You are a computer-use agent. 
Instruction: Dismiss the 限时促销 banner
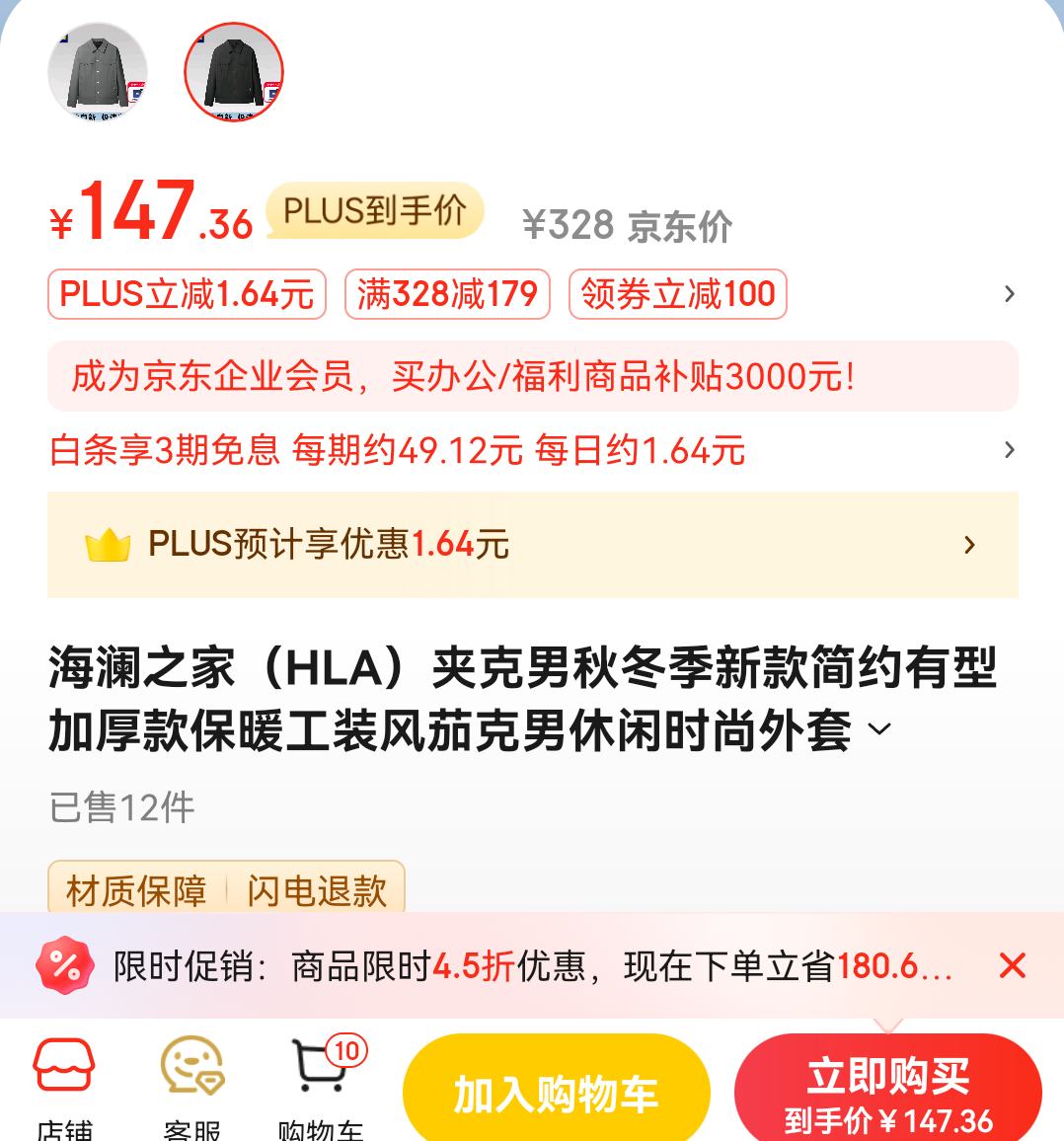point(1013,965)
